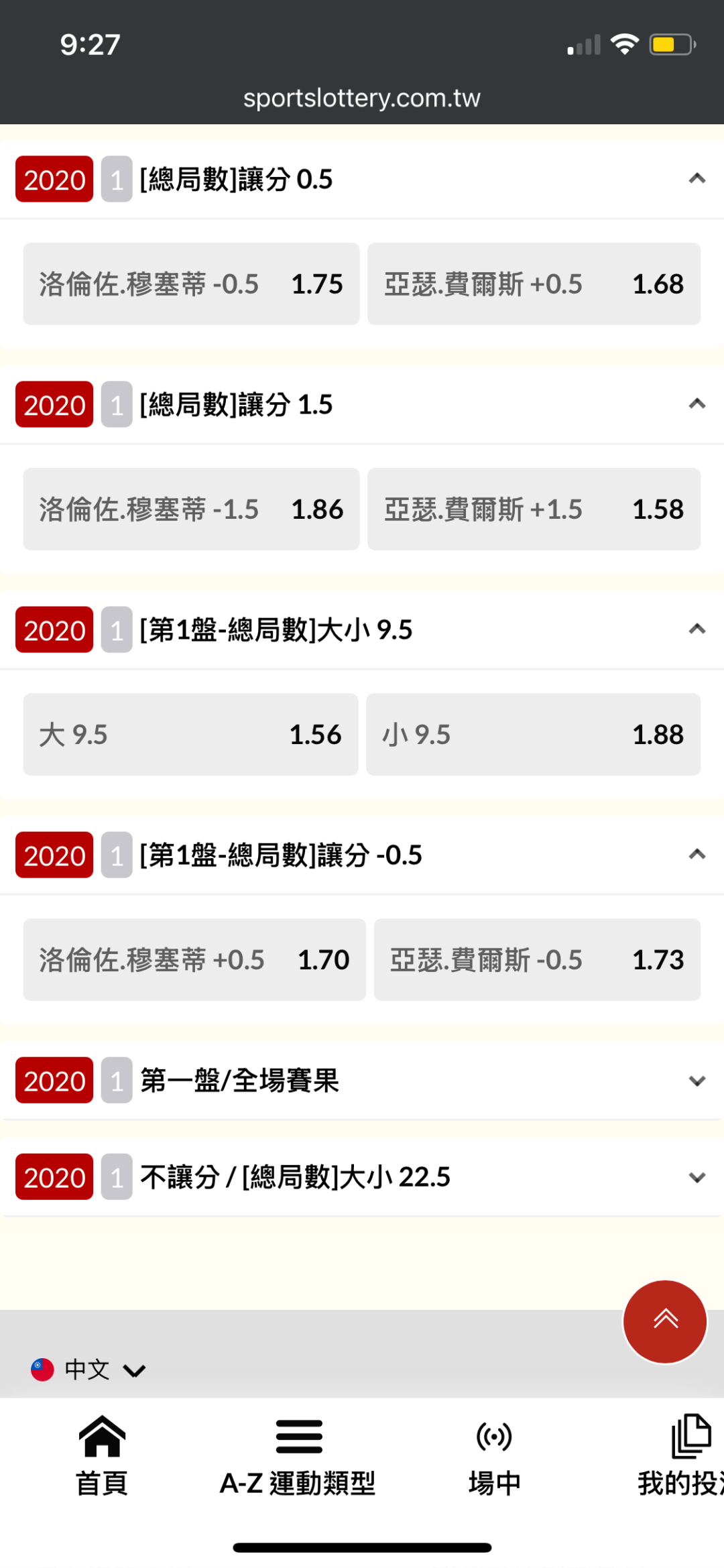Bet on 洛倫佐.穆塞蒂 +0.5 at 1.70
Viewport: 724px width, 1568px height.
pos(194,959)
